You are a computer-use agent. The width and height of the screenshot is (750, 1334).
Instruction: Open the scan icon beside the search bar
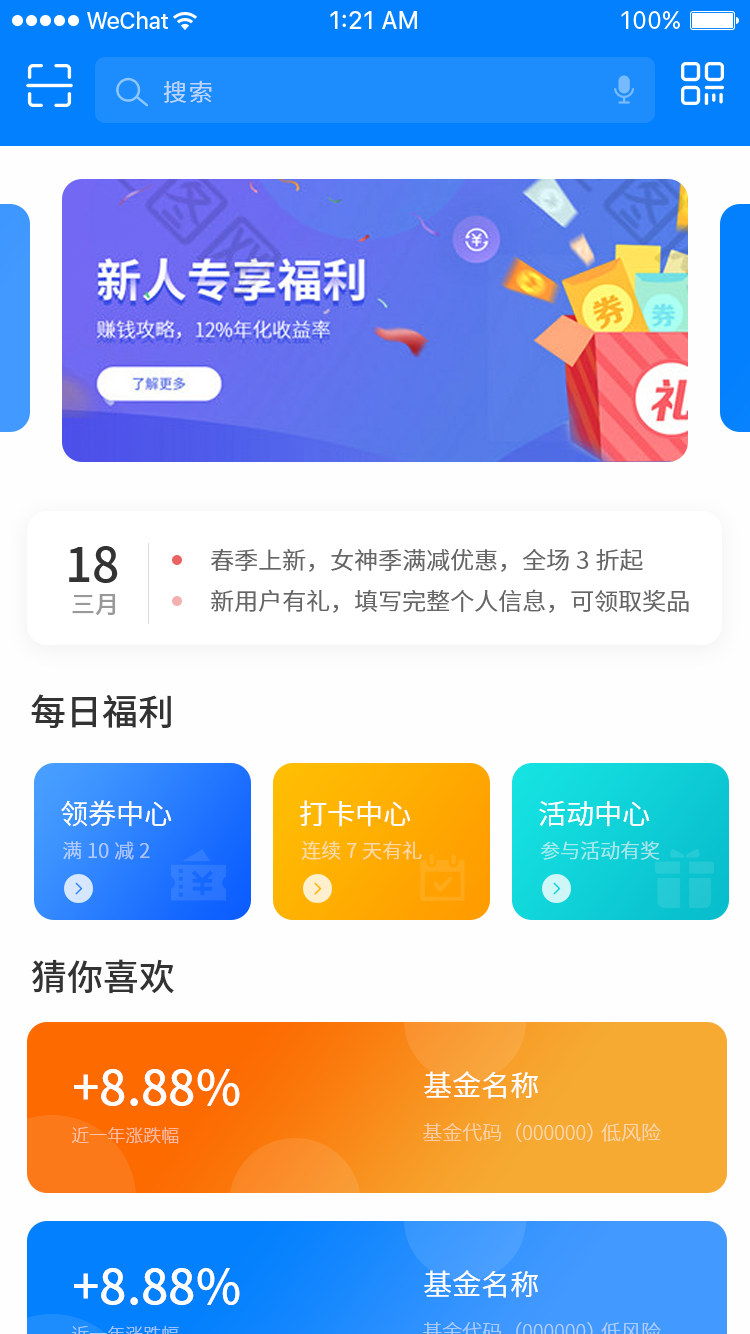(49, 86)
